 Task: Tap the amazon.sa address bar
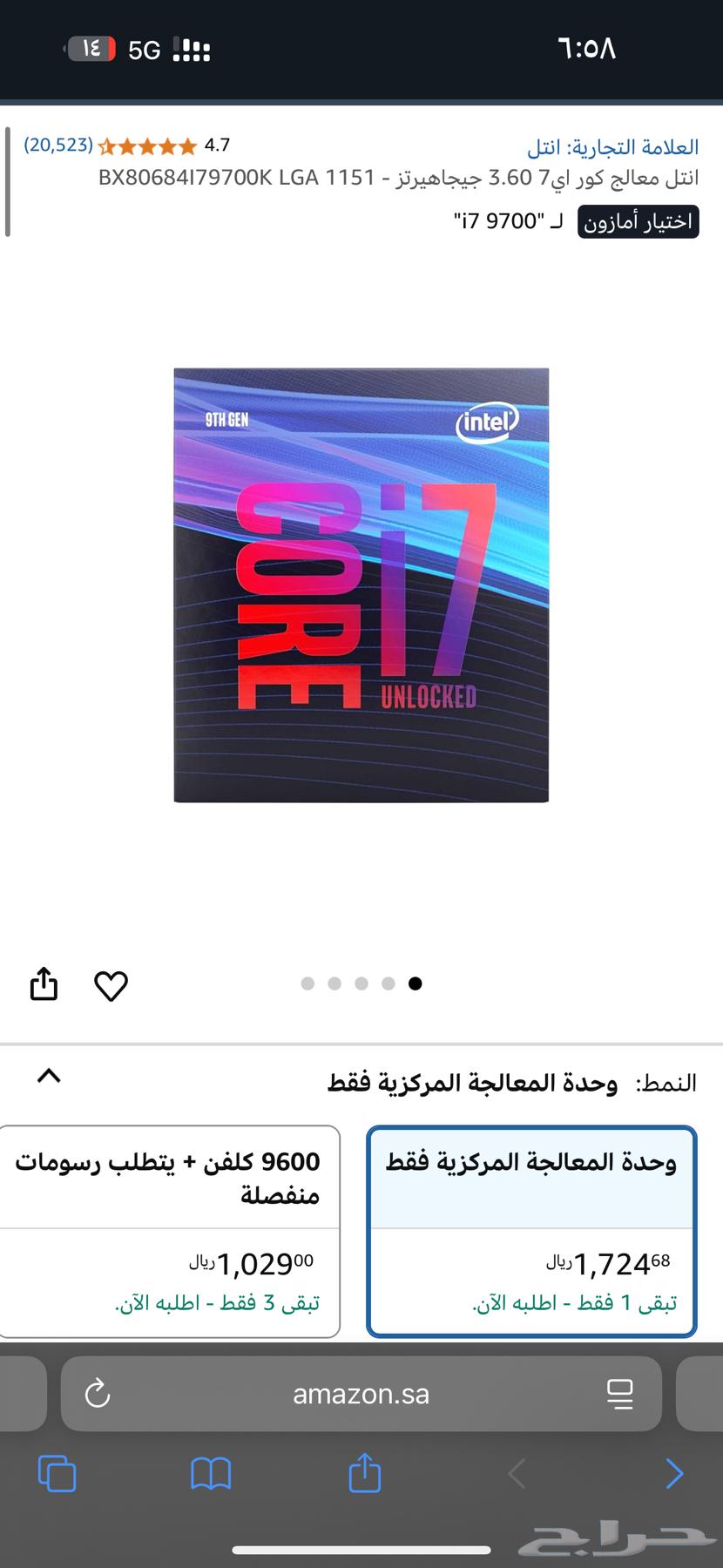tap(361, 1394)
